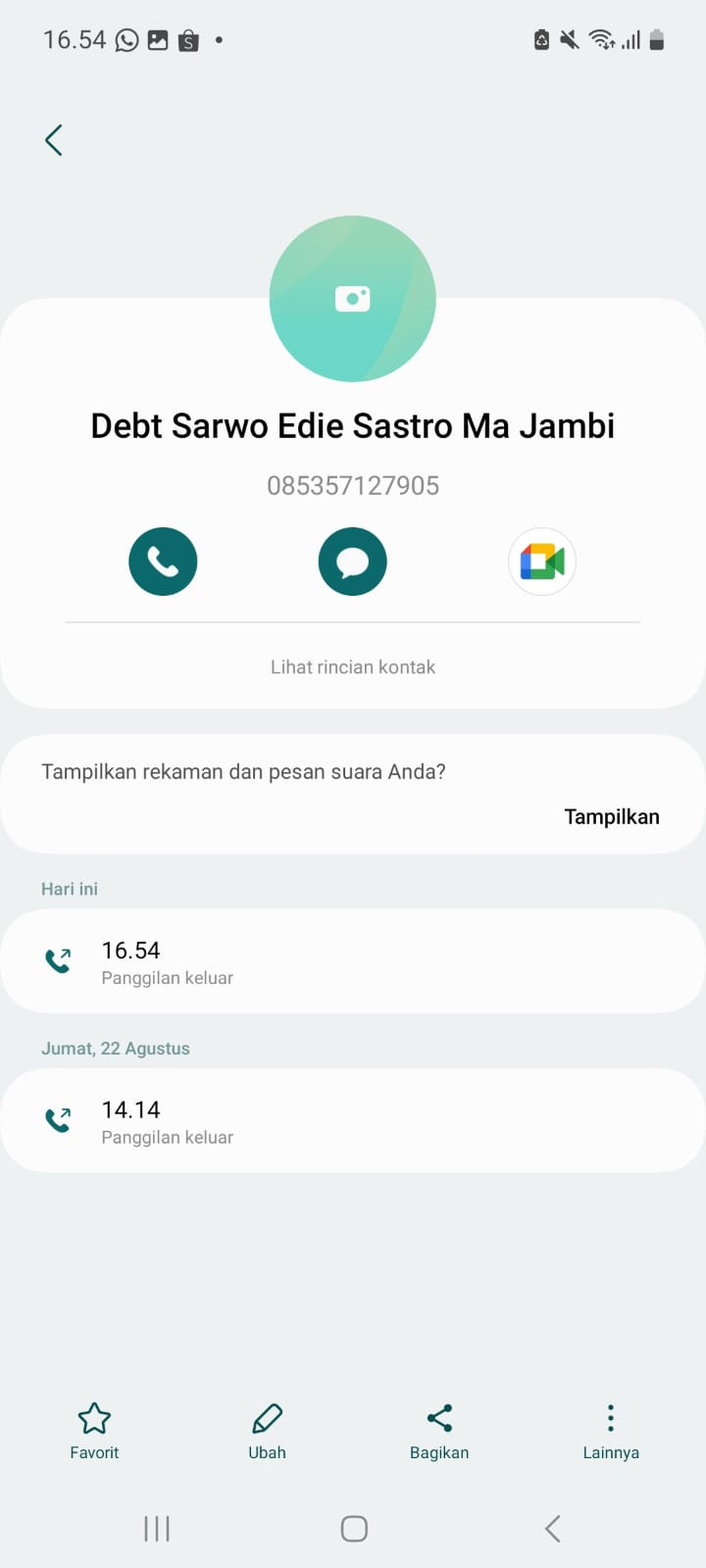Viewport: 706px width, 1568px height.
Task: Open recent apps from the navigation bar
Action: click(157, 1527)
